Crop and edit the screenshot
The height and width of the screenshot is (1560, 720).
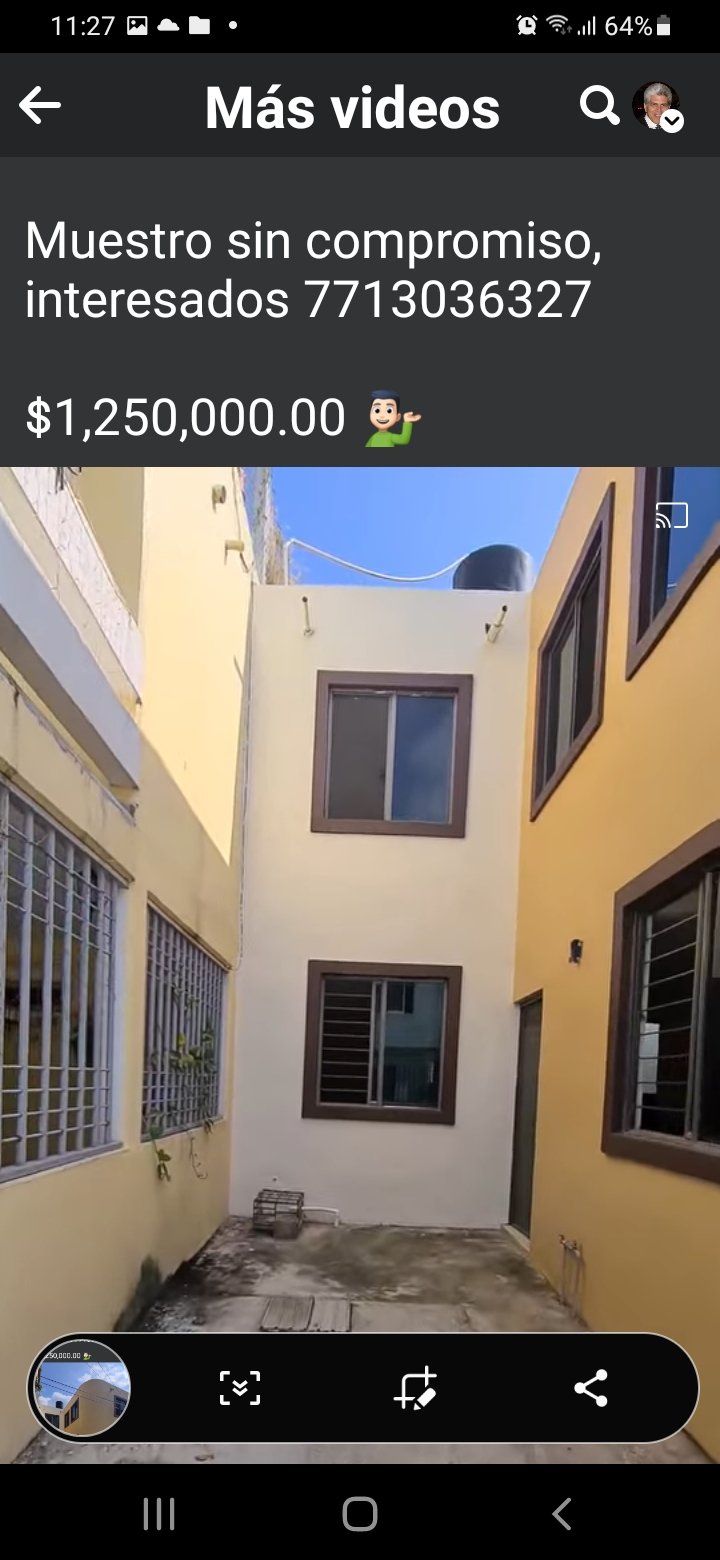click(415, 1388)
